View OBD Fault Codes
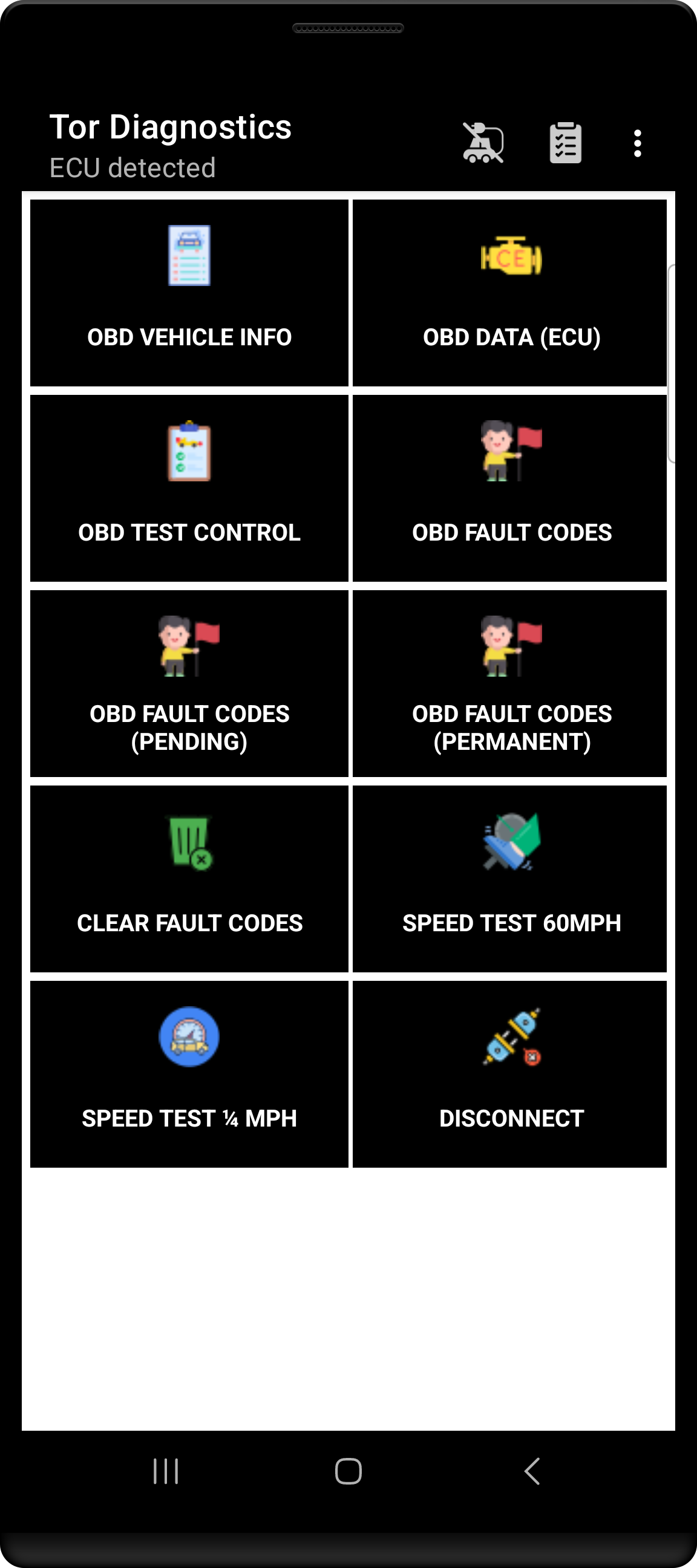 click(510, 488)
